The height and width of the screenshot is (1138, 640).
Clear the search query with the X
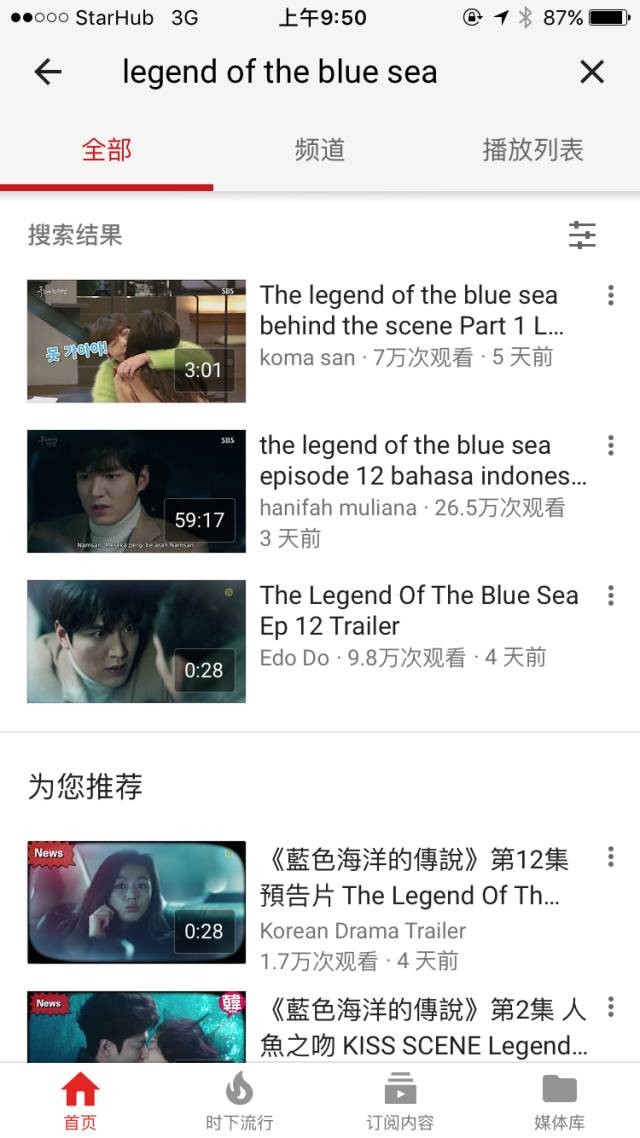click(592, 72)
